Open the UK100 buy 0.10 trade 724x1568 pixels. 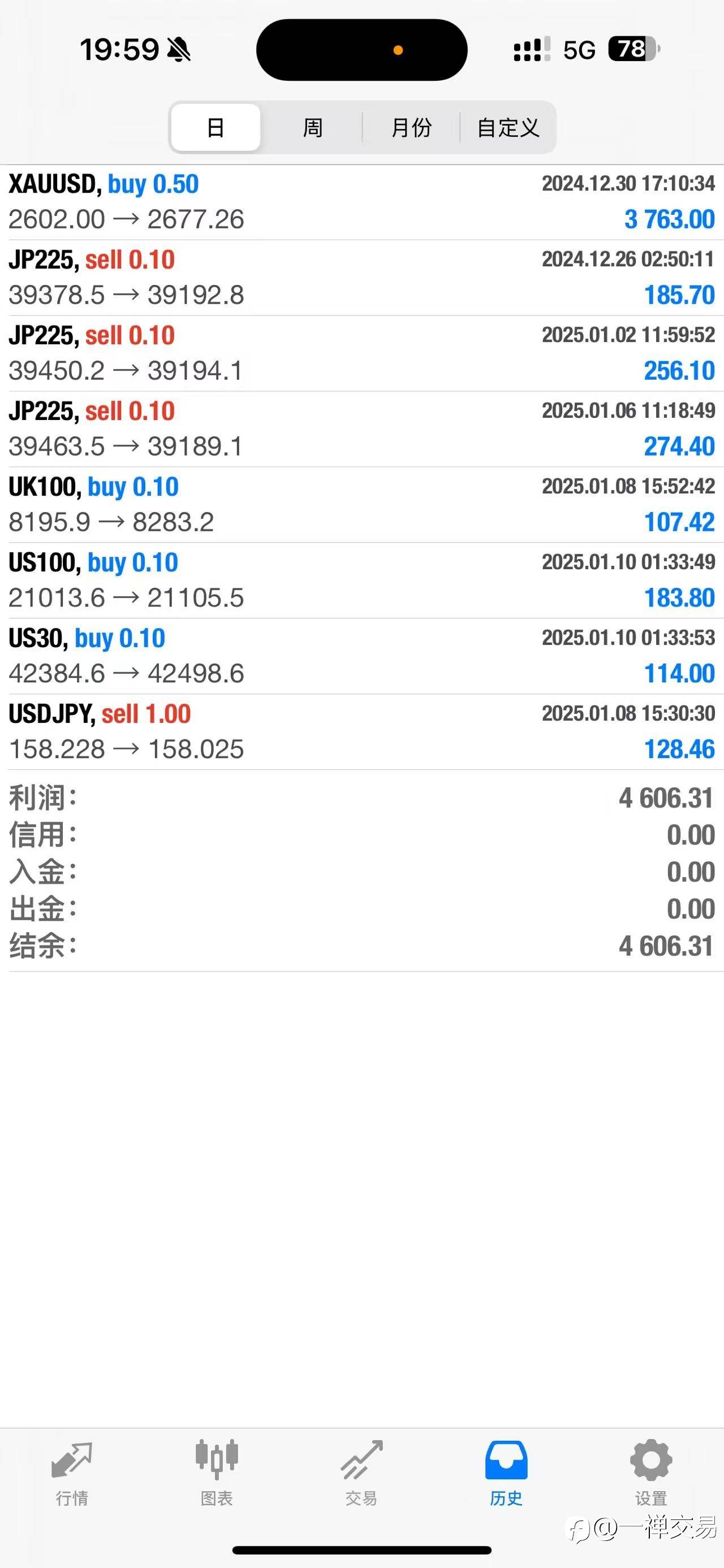point(361,505)
